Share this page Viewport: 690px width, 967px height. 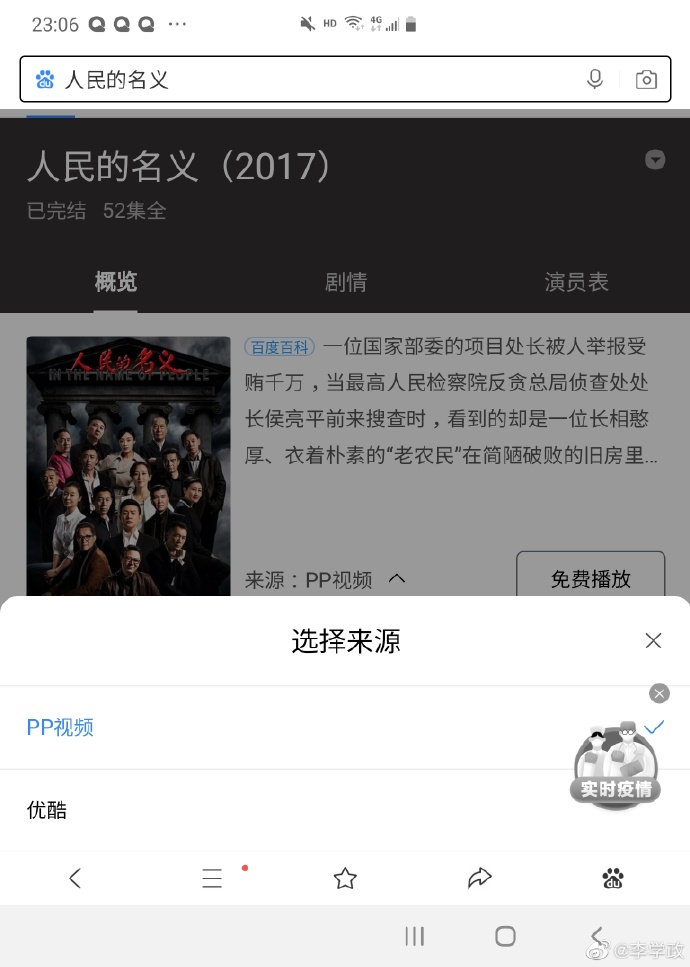coord(480,878)
